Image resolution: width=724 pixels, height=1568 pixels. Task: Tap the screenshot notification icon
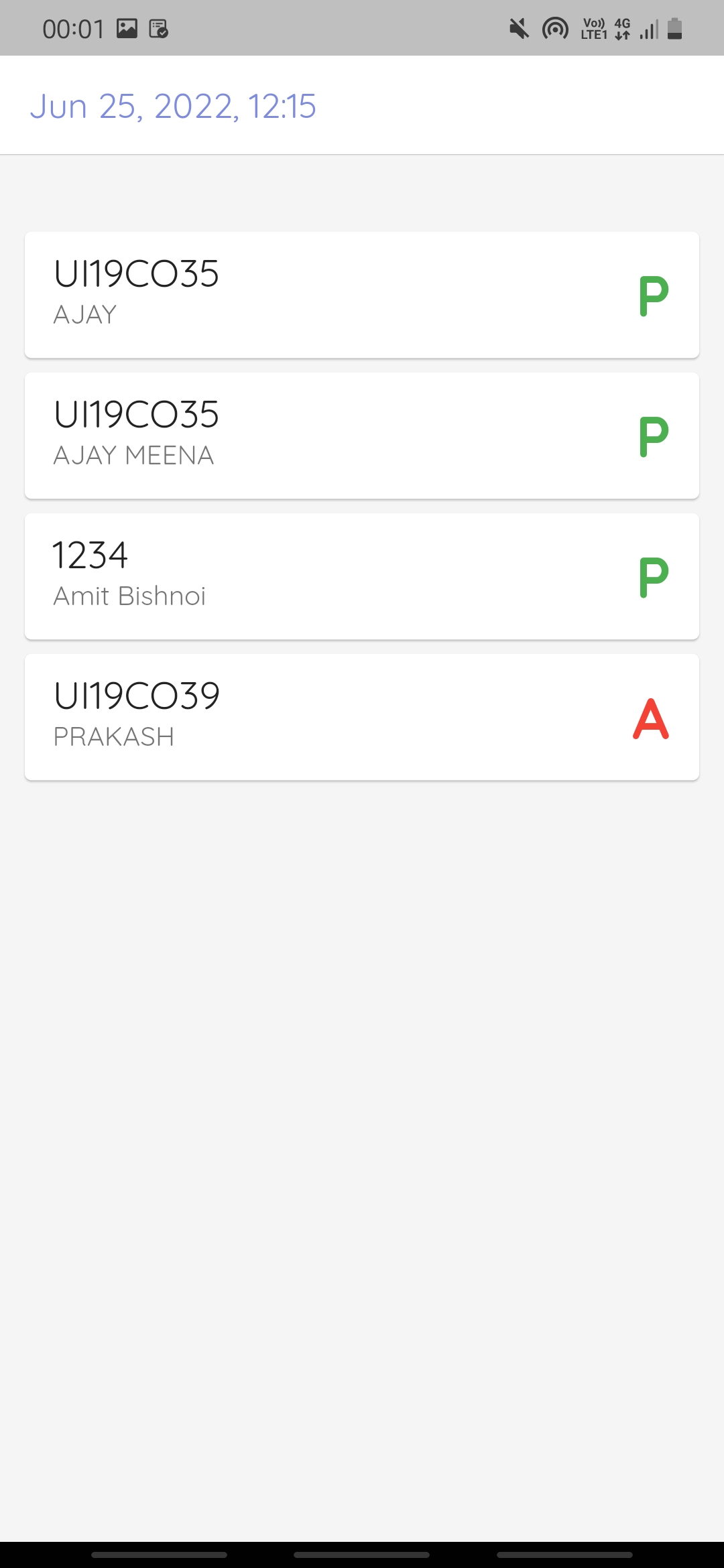click(x=127, y=27)
